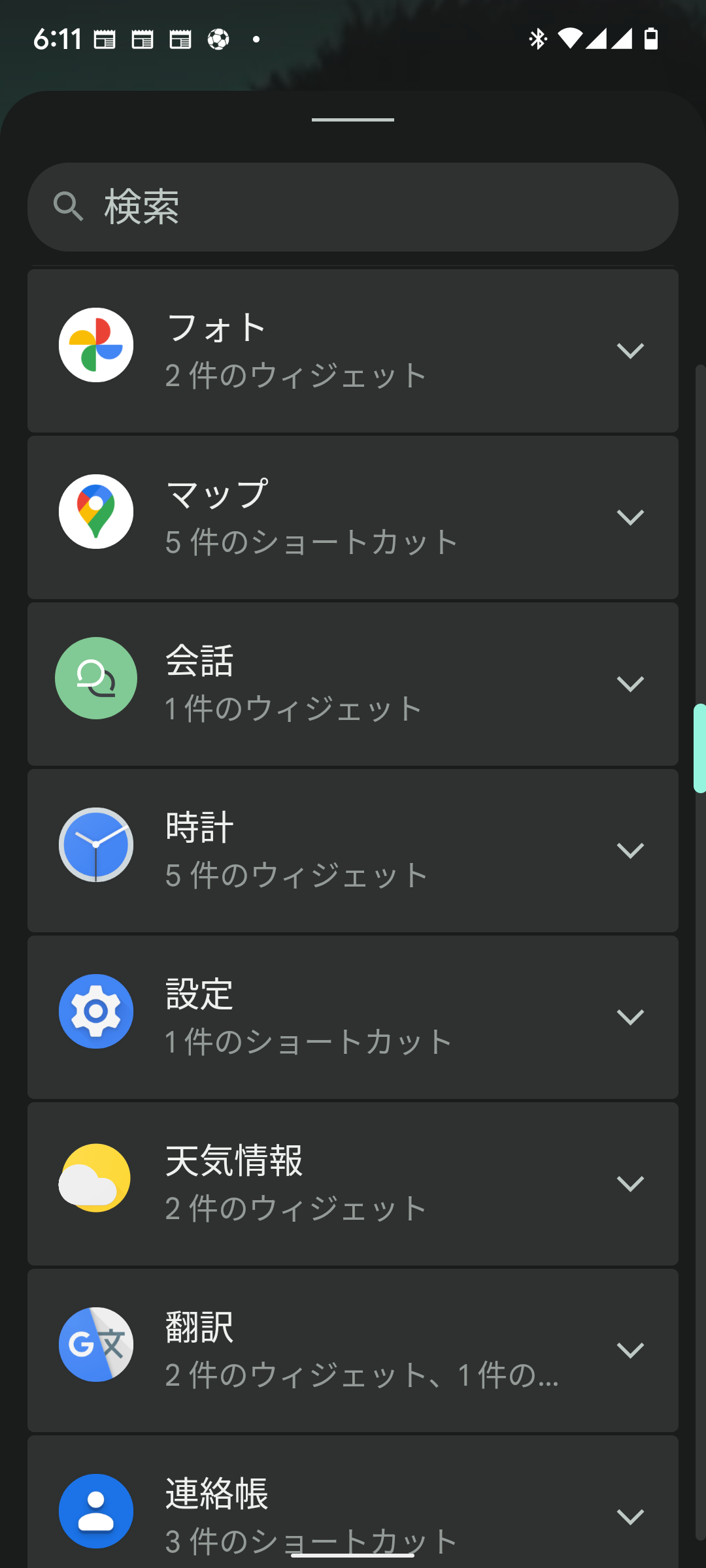Viewport: 706px width, 1568px height.
Task: Open the Google フォト app icon
Action: point(96,346)
